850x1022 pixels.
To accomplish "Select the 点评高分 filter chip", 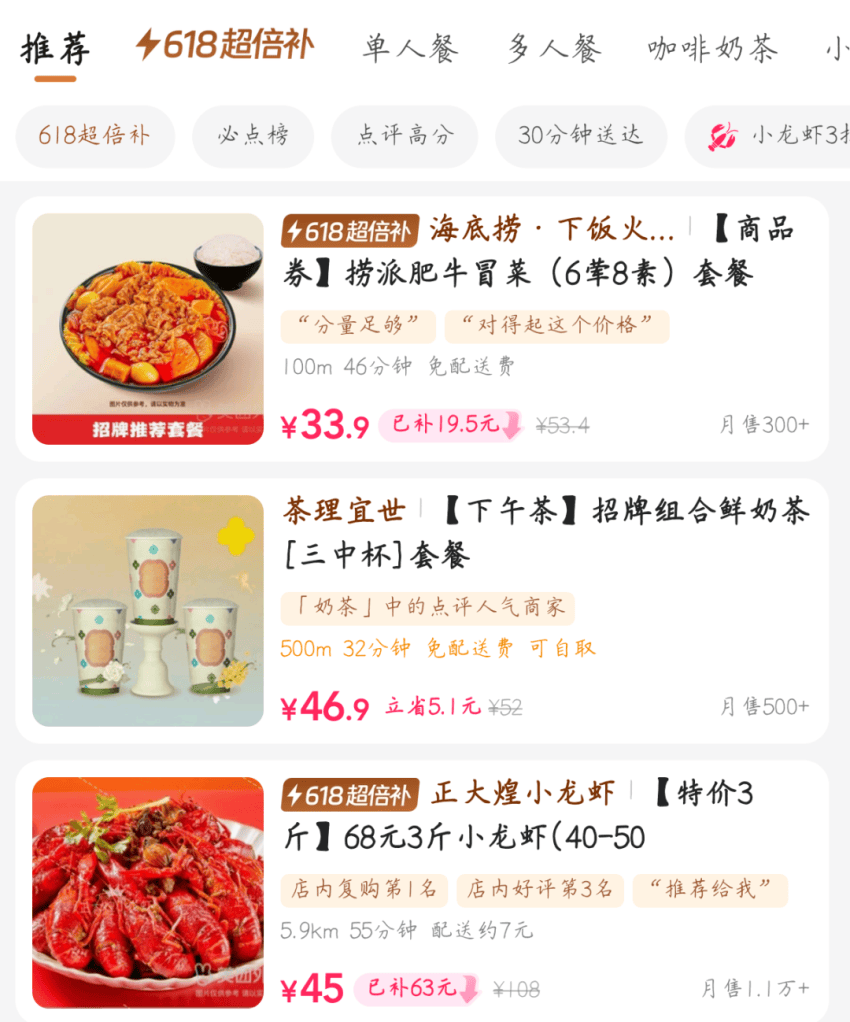I will tap(405, 136).
